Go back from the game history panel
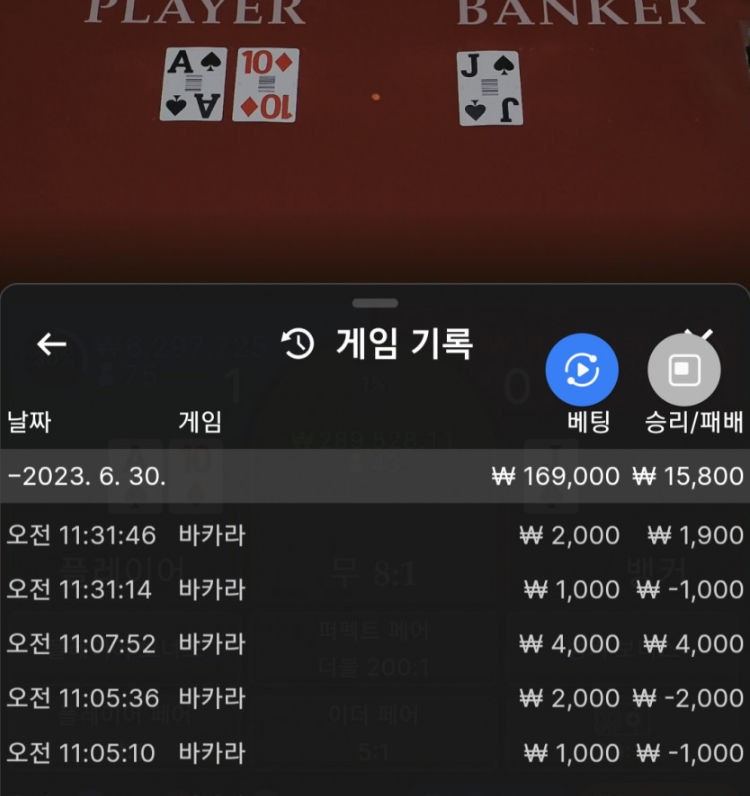The image size is (750, 796). pyautogui.click(x=52, y=345)
